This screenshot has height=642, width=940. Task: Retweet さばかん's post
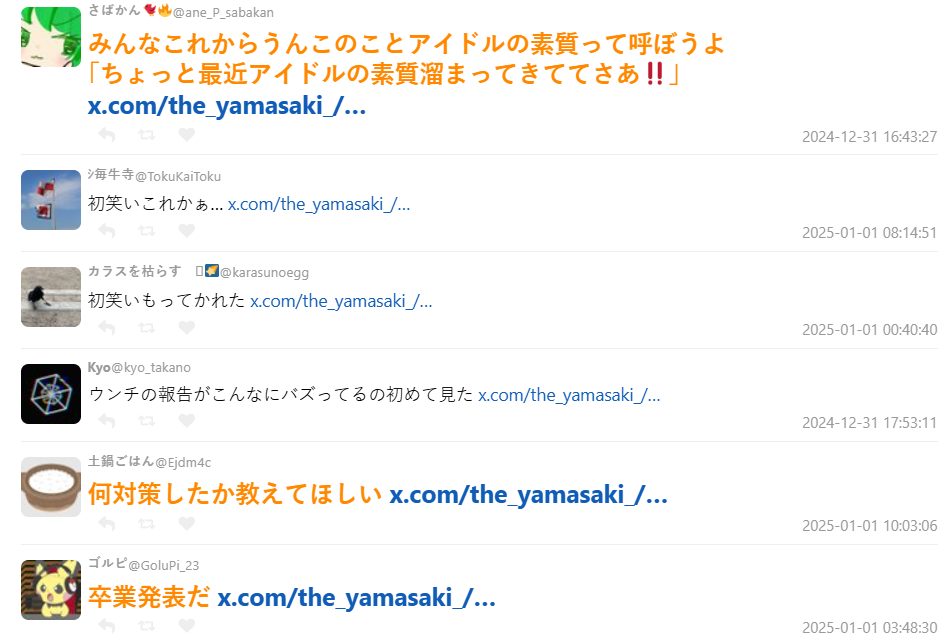(x=146, y=135)
